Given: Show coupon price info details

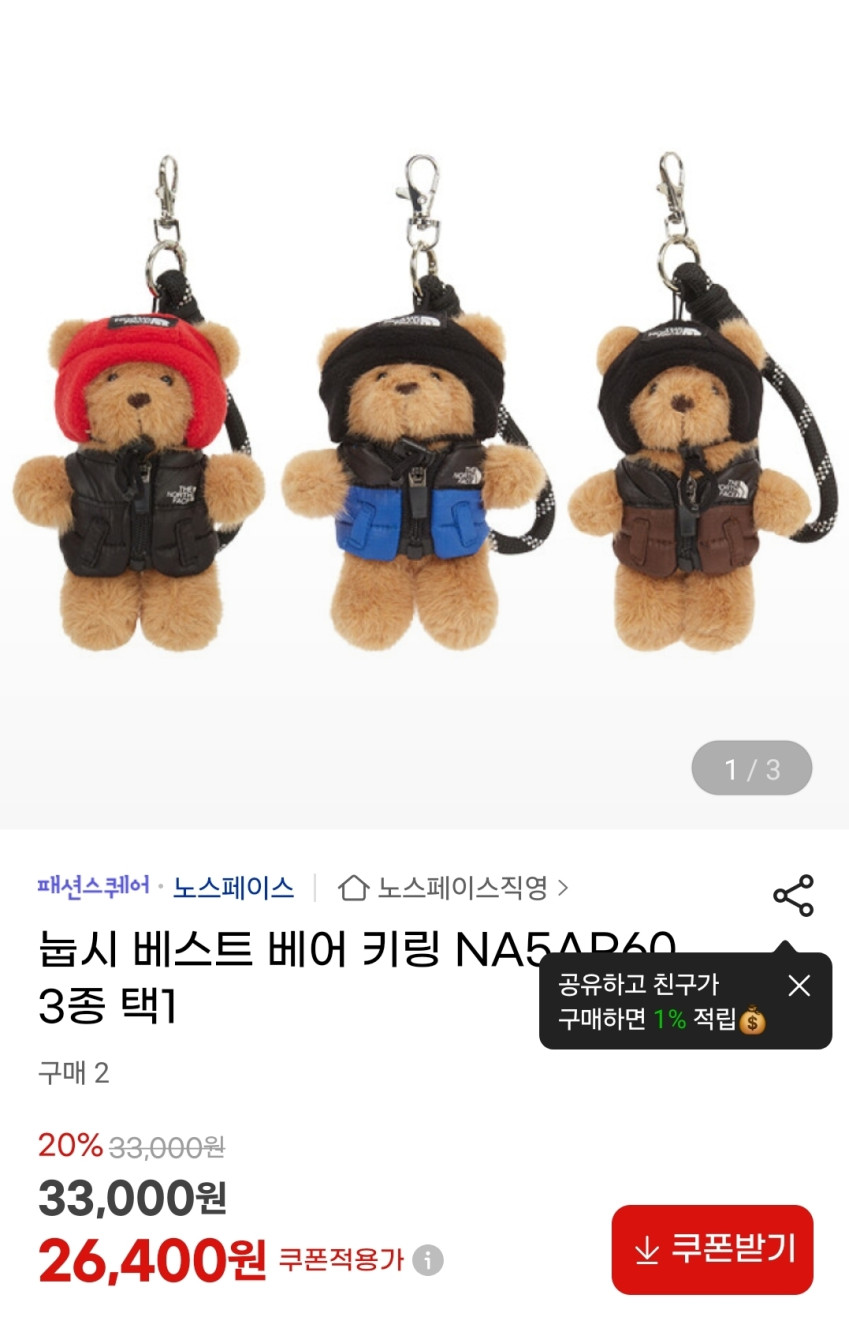Looking at the screenshot, I should pyautogui.click(x=428, y=1260).
